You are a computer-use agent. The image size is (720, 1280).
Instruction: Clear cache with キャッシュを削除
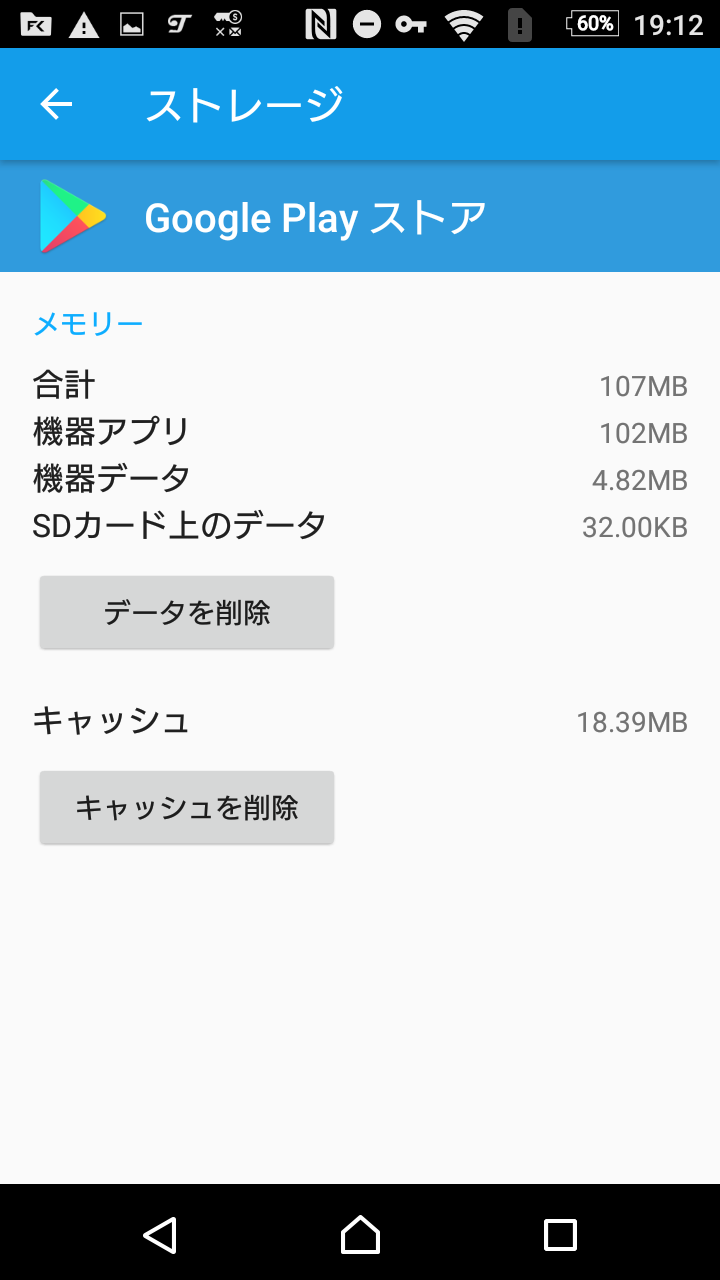pyautogui.click(x=187, y=807)
